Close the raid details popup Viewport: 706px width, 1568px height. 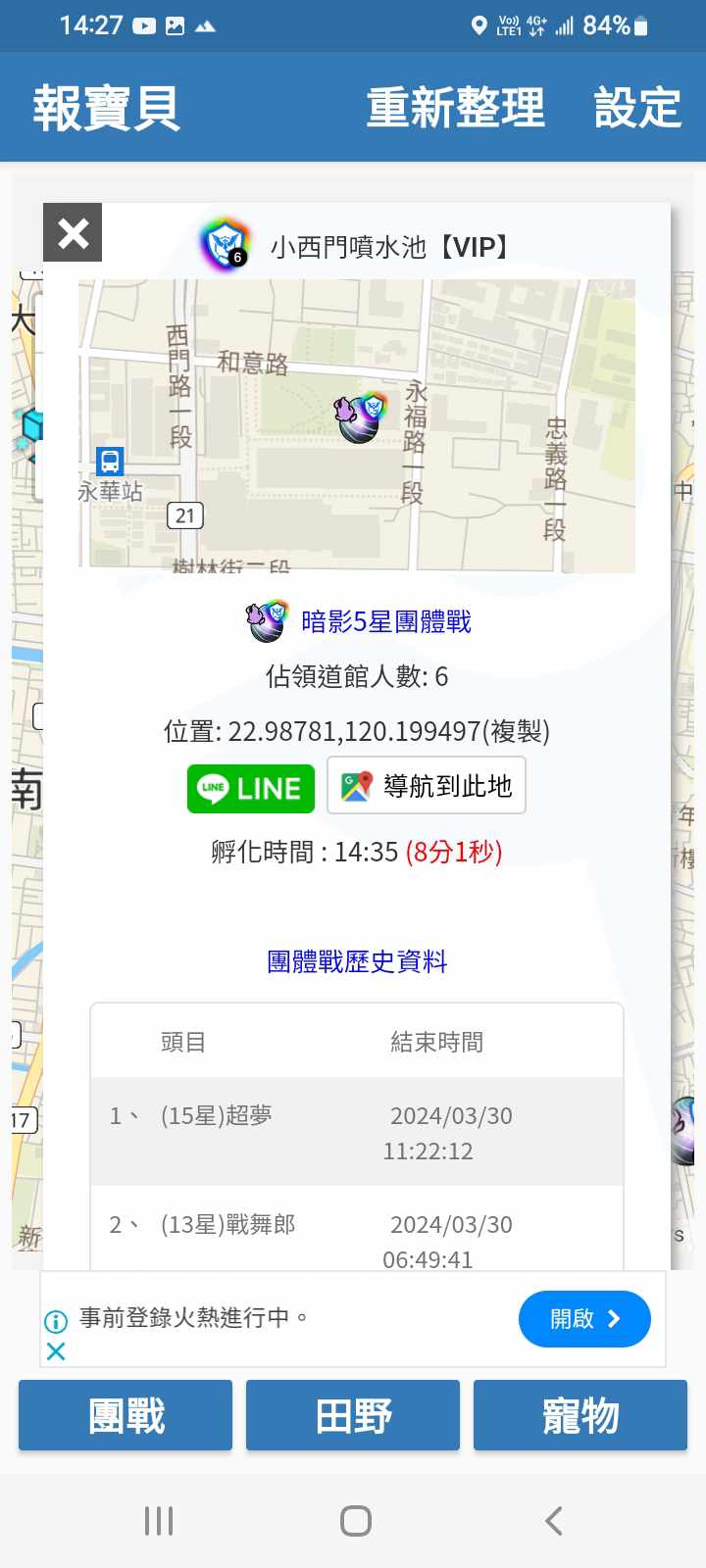coord(73,232)
